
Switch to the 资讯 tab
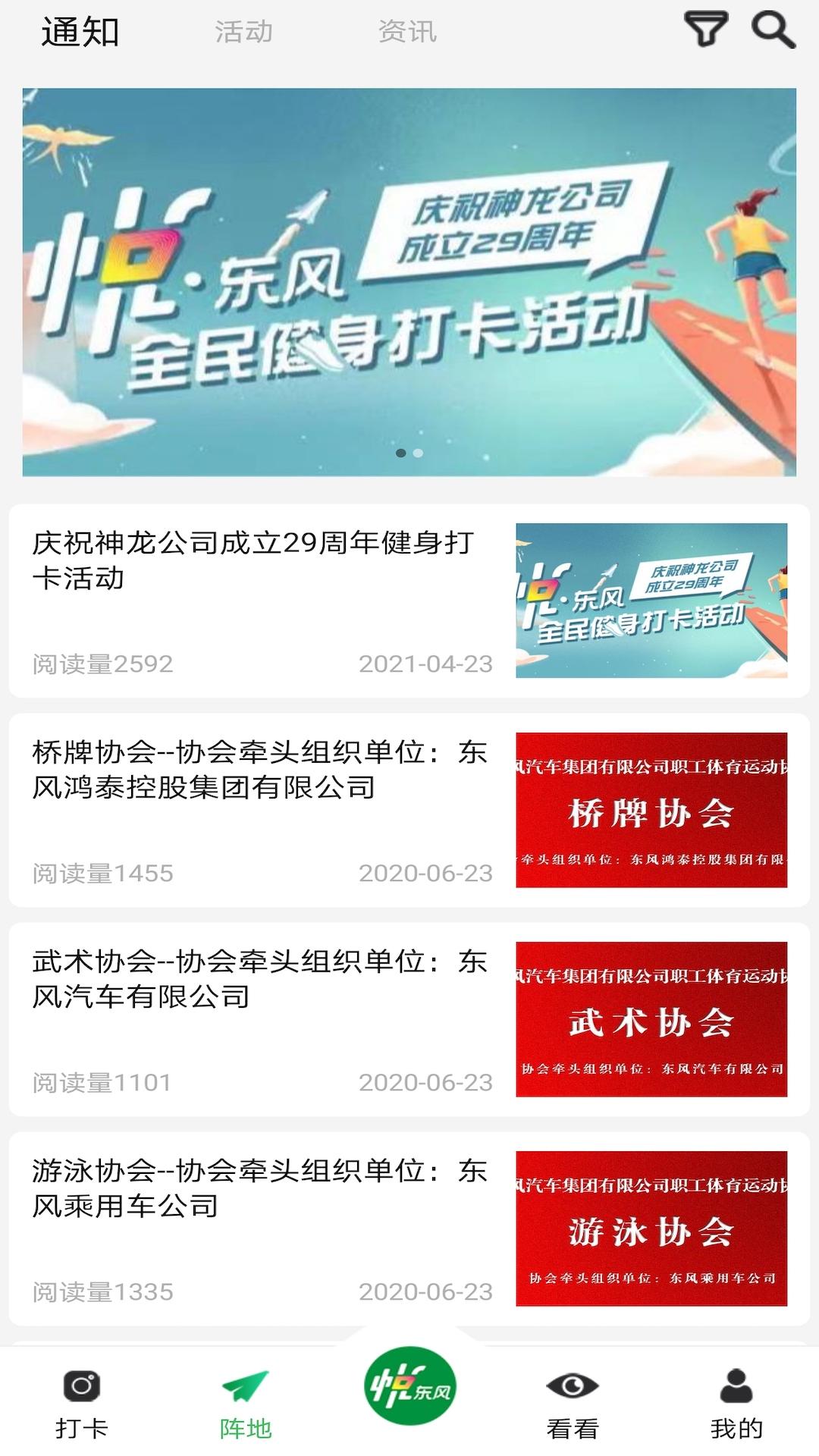coord(407,32)
